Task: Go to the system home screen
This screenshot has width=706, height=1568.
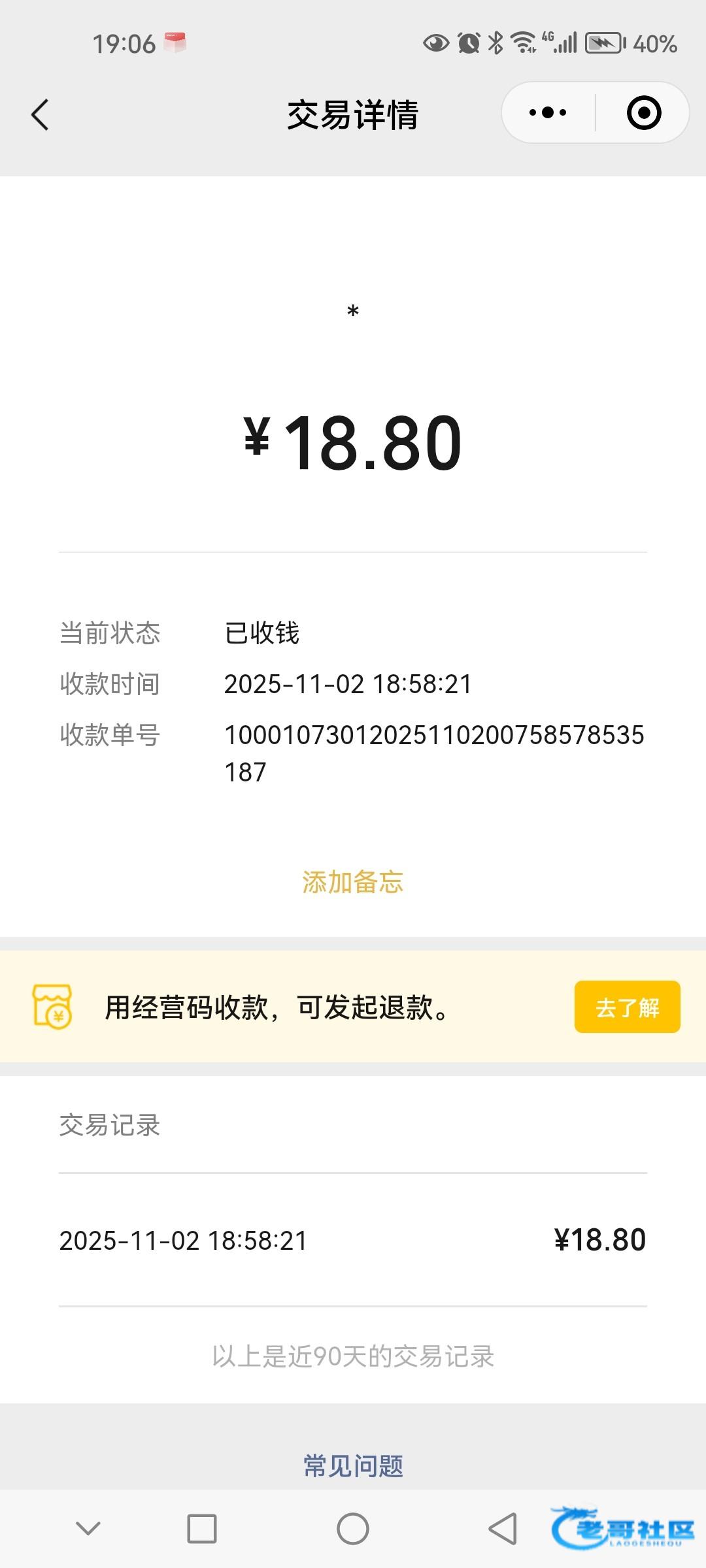Action: 353,1529
